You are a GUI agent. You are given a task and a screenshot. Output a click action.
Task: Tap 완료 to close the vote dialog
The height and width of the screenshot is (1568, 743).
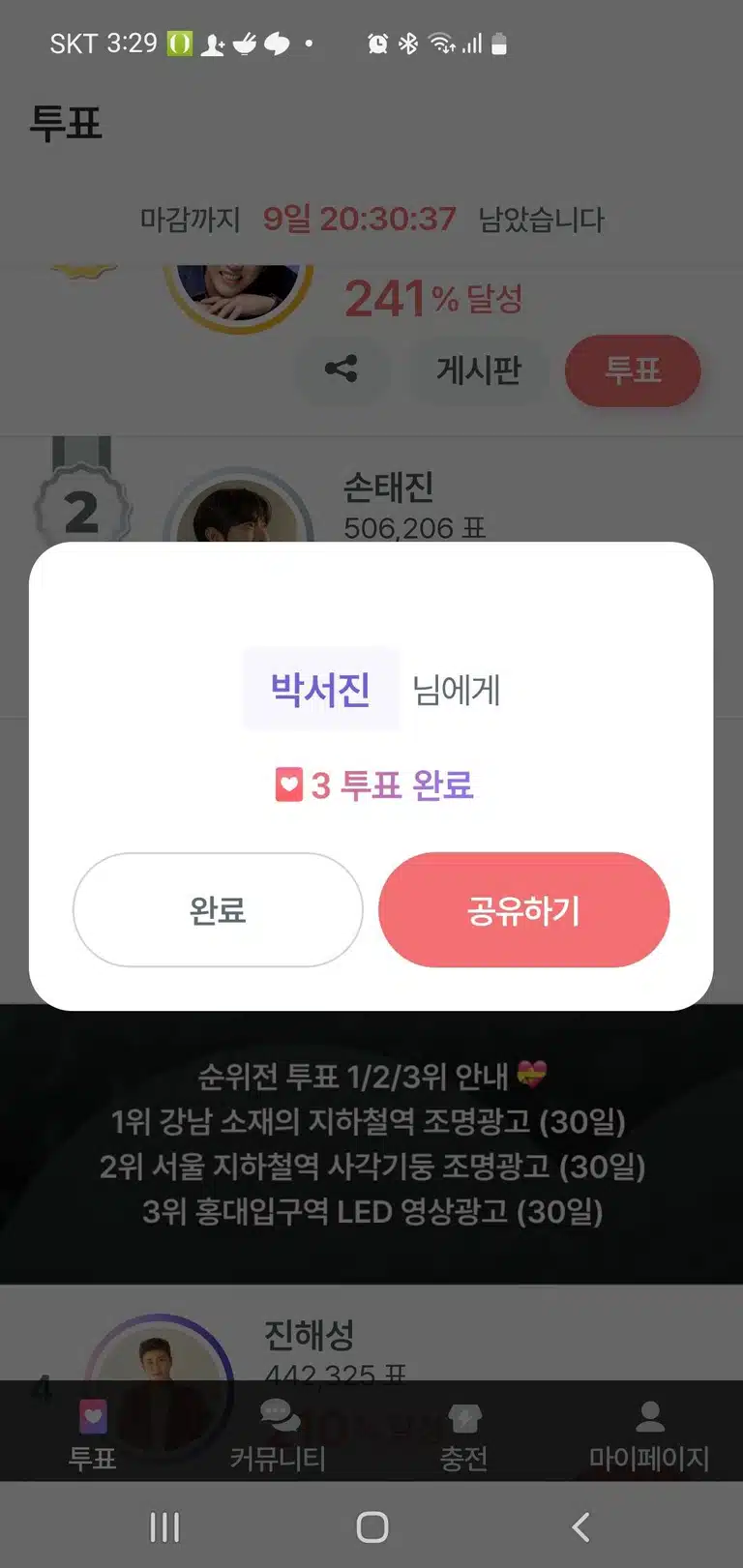[218, 909]
